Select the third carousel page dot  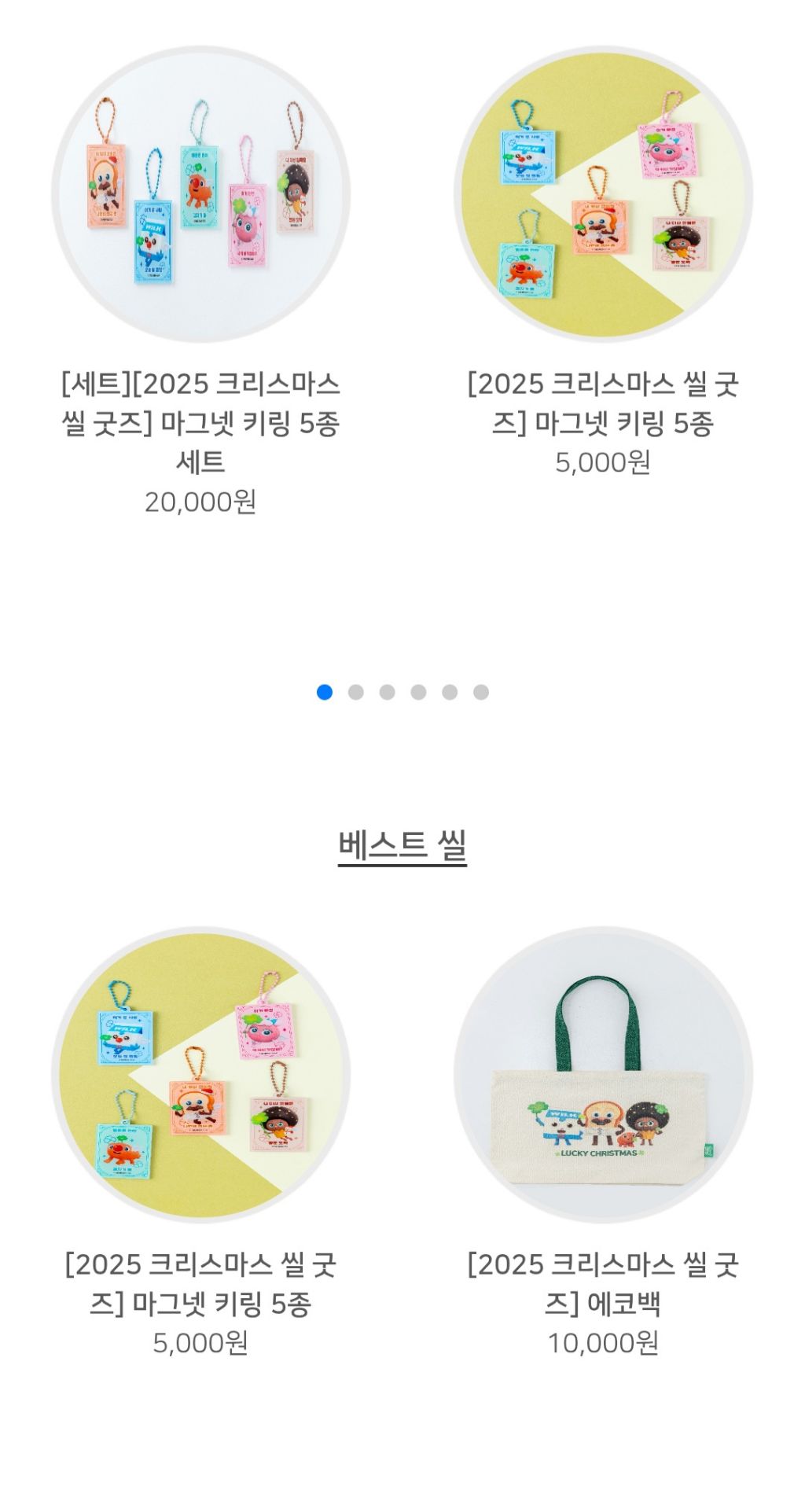[x=387, y=692]
